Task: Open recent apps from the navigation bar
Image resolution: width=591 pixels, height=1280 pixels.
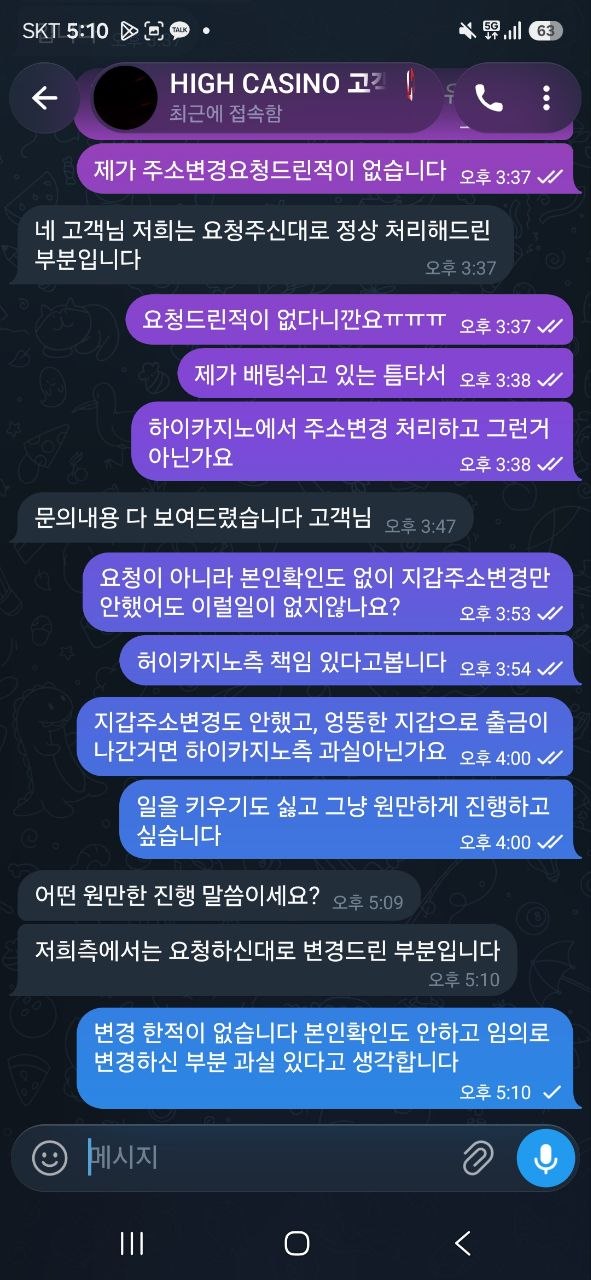Action: pyautogui.click(x=131, y=1243)
